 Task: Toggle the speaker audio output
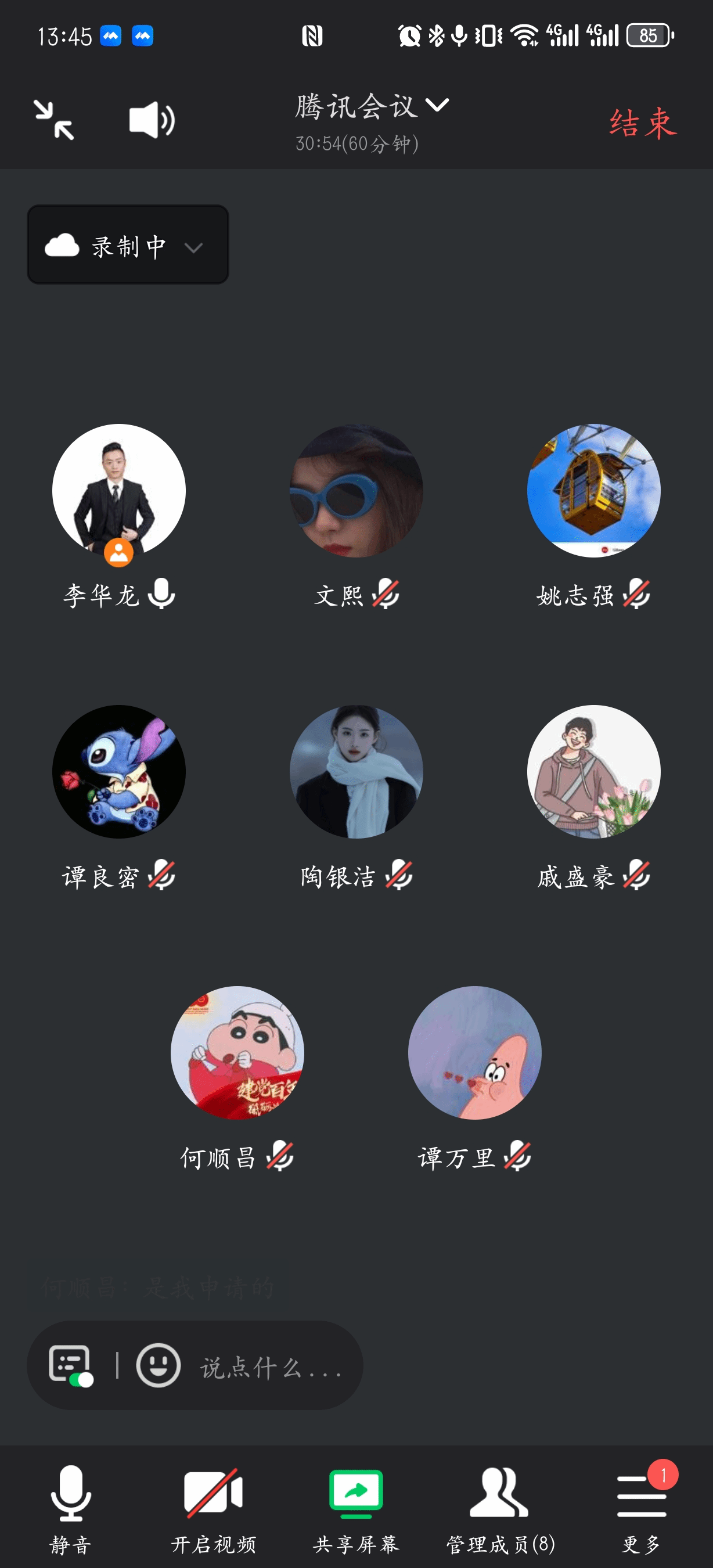point(152,120)
